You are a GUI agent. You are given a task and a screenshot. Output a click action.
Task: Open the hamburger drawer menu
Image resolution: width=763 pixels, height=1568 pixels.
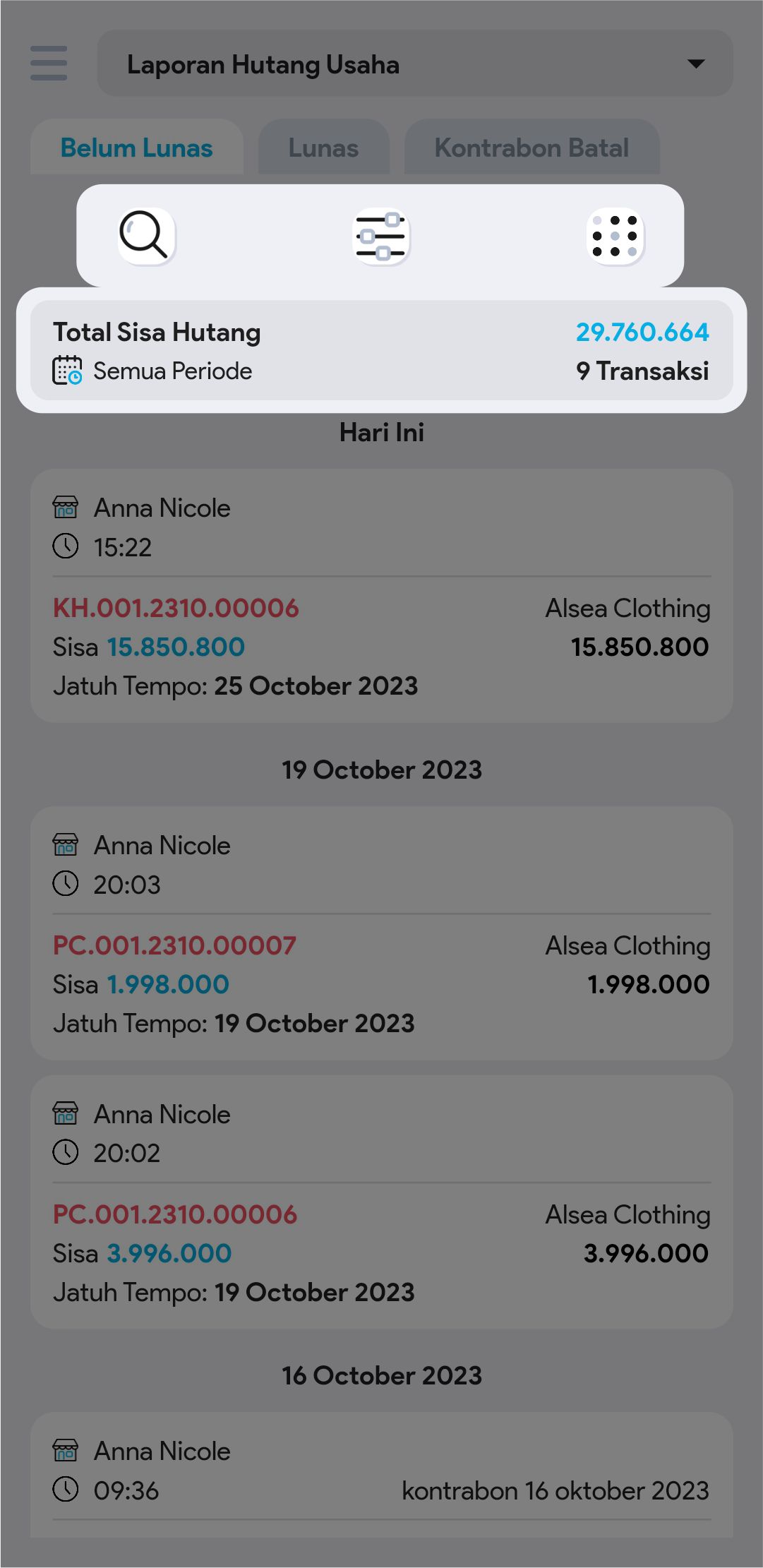(x=49, y=64)
